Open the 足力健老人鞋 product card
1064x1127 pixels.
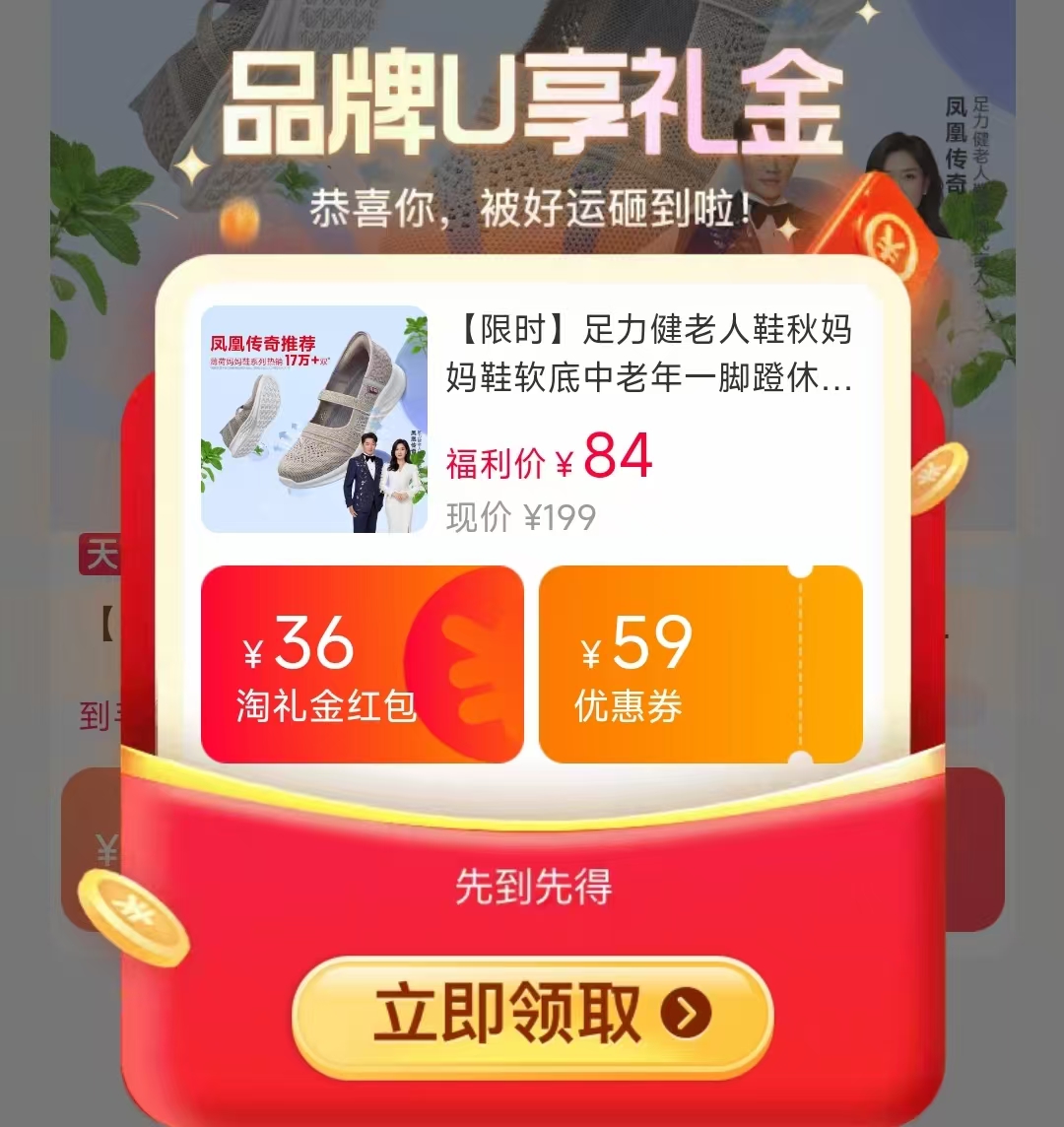tap(532, 419)
